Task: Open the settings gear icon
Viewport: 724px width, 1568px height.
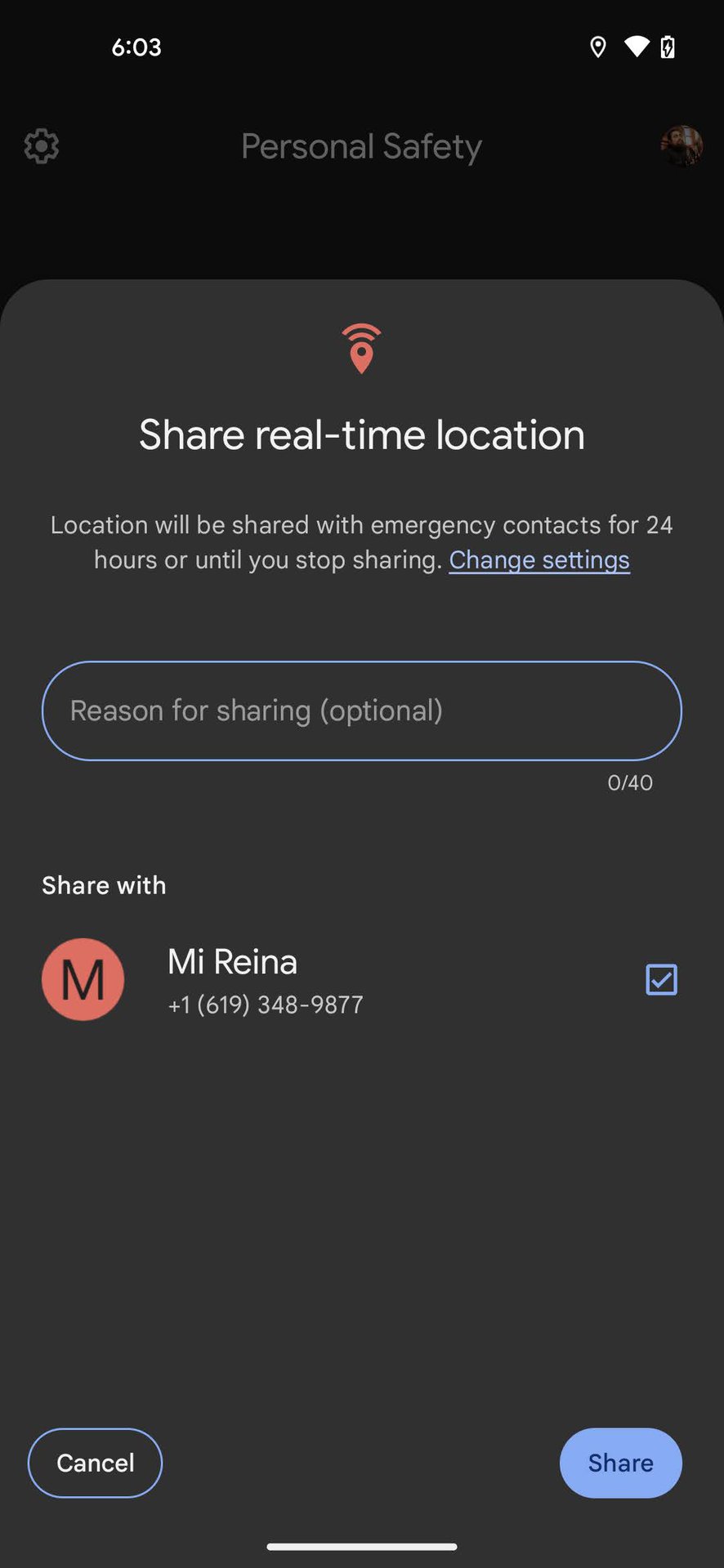Action: point(42,147)
